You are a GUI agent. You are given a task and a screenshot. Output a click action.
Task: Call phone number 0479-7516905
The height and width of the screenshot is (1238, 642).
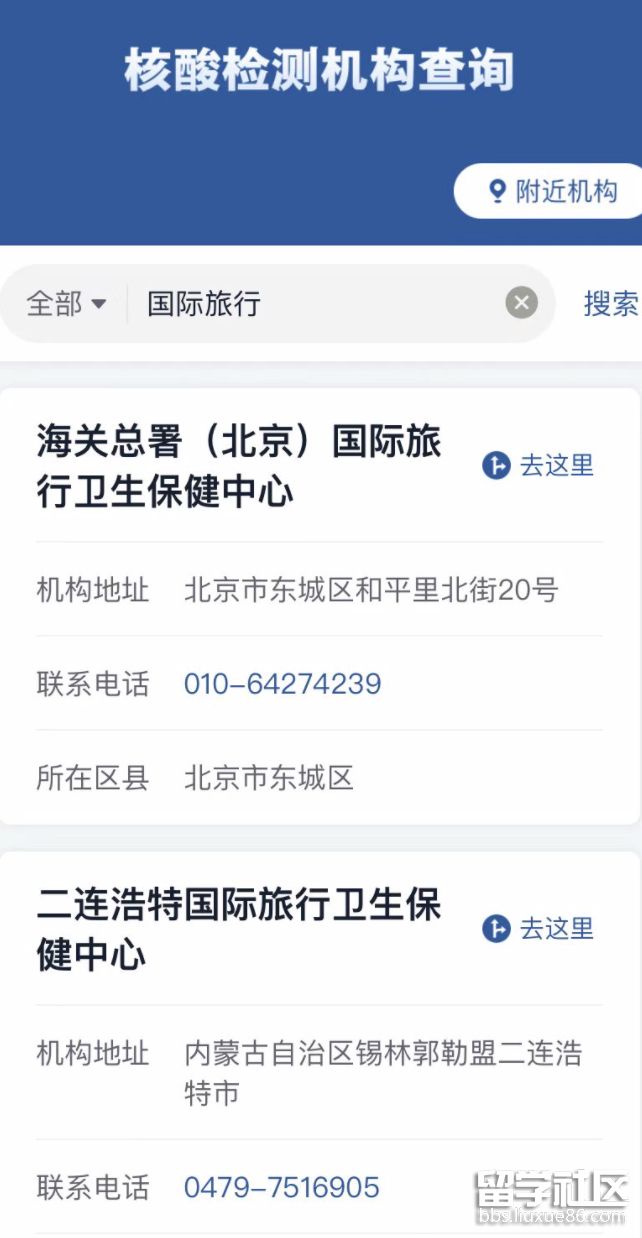(282, 1187)
